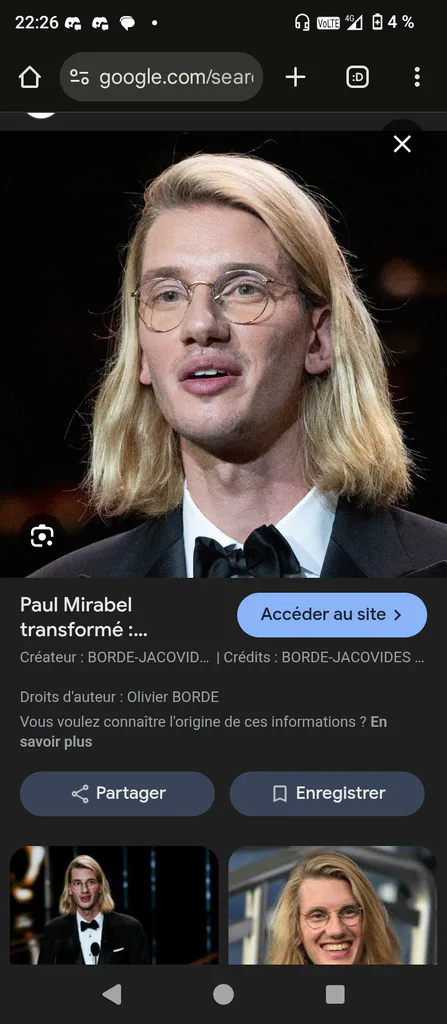Save image with Enregistrer button

[327, 793]
